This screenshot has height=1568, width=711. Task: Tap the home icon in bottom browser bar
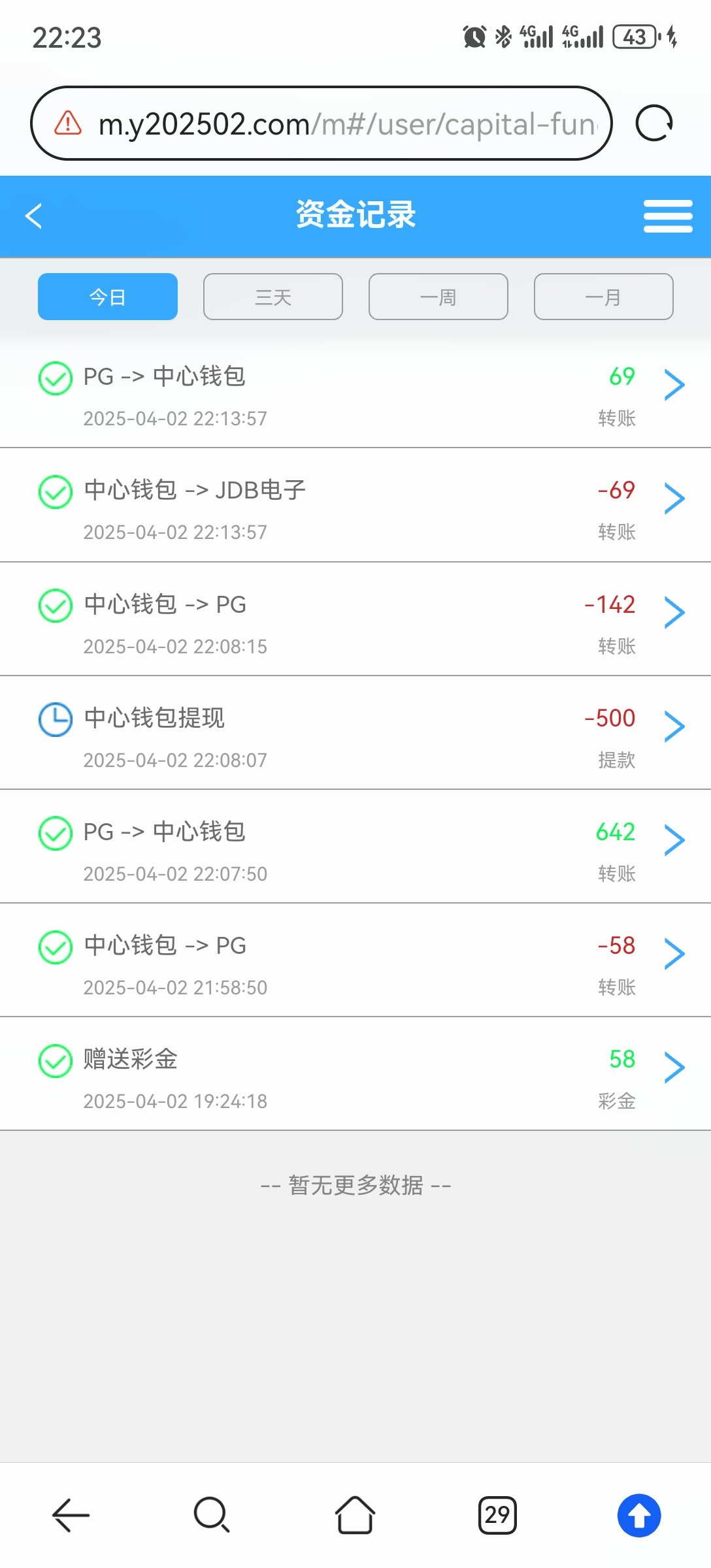coord(355,1514)
